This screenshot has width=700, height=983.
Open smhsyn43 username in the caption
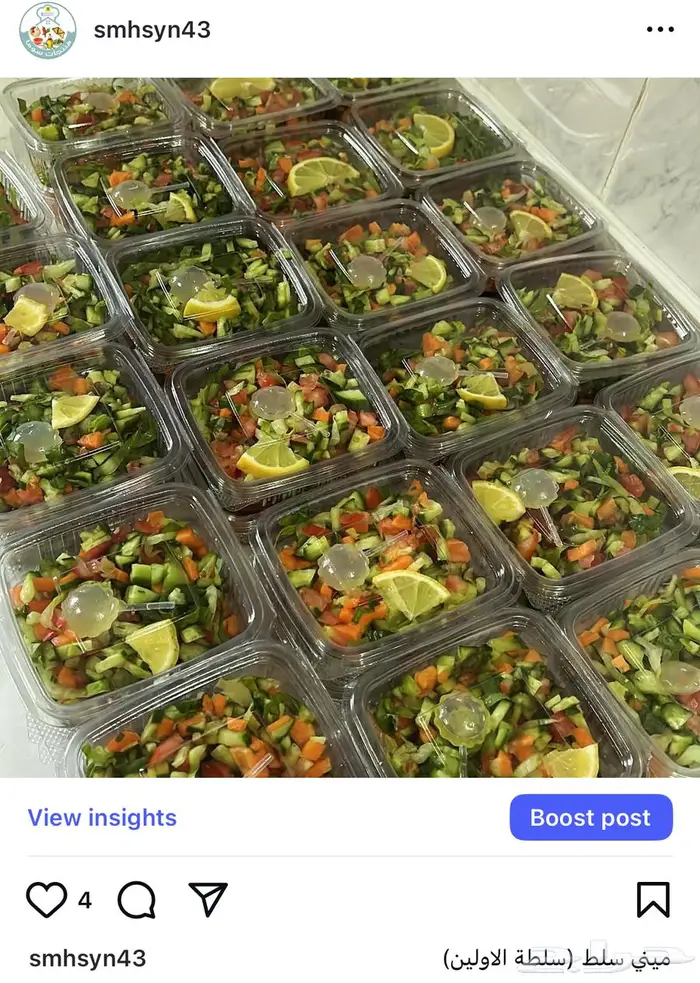point(87,959)
